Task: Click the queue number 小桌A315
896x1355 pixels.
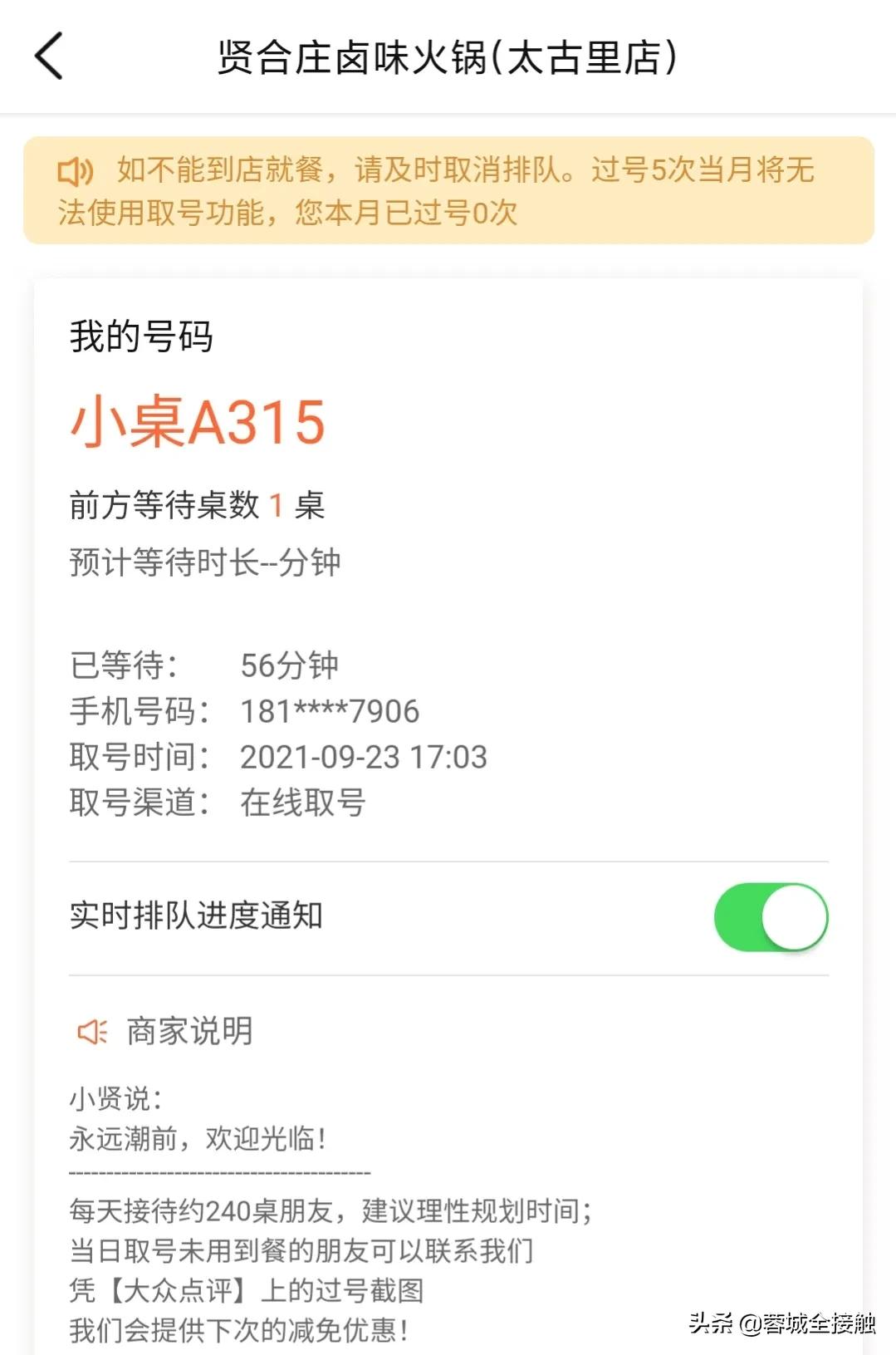Action: [x=199, y=424]
